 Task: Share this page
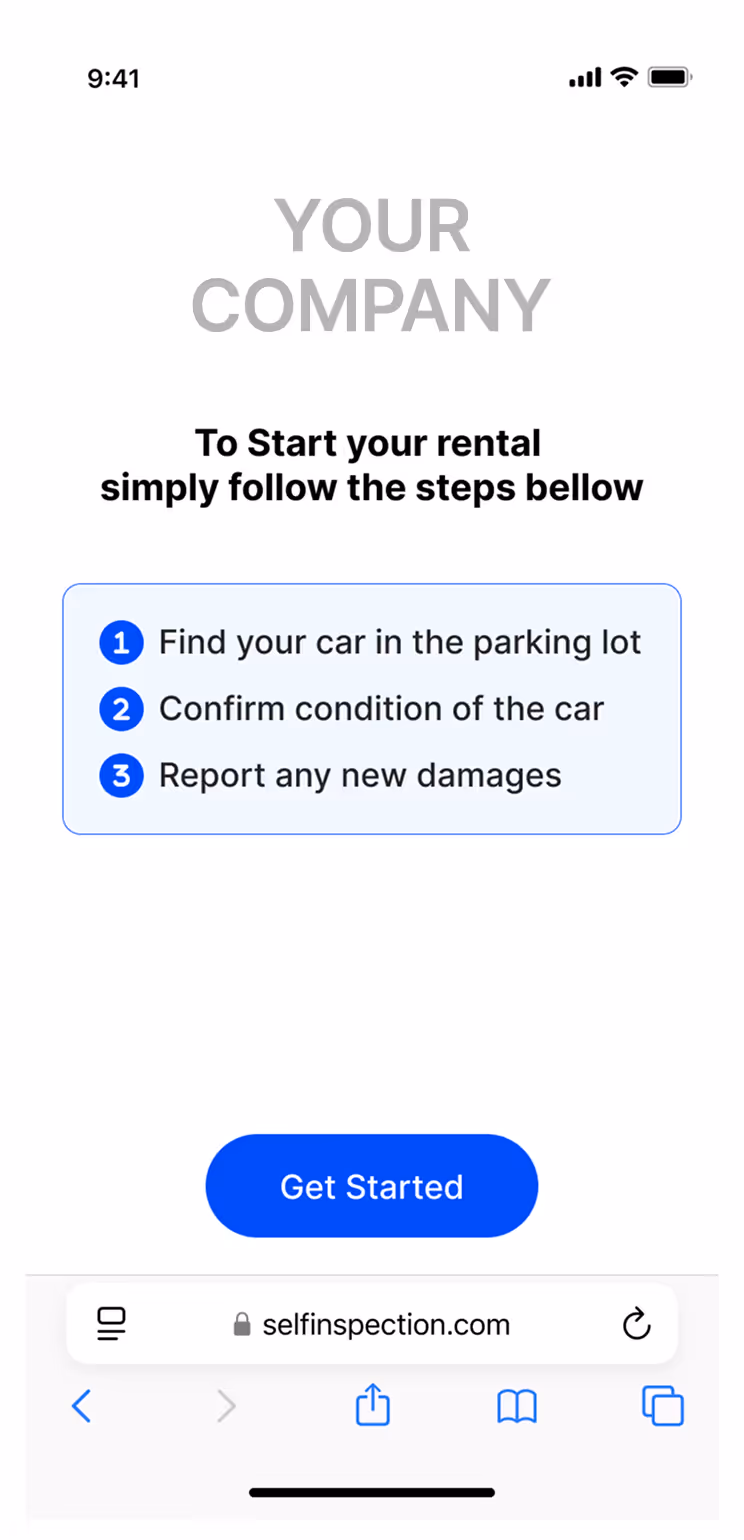click(x=372, y=1404)
